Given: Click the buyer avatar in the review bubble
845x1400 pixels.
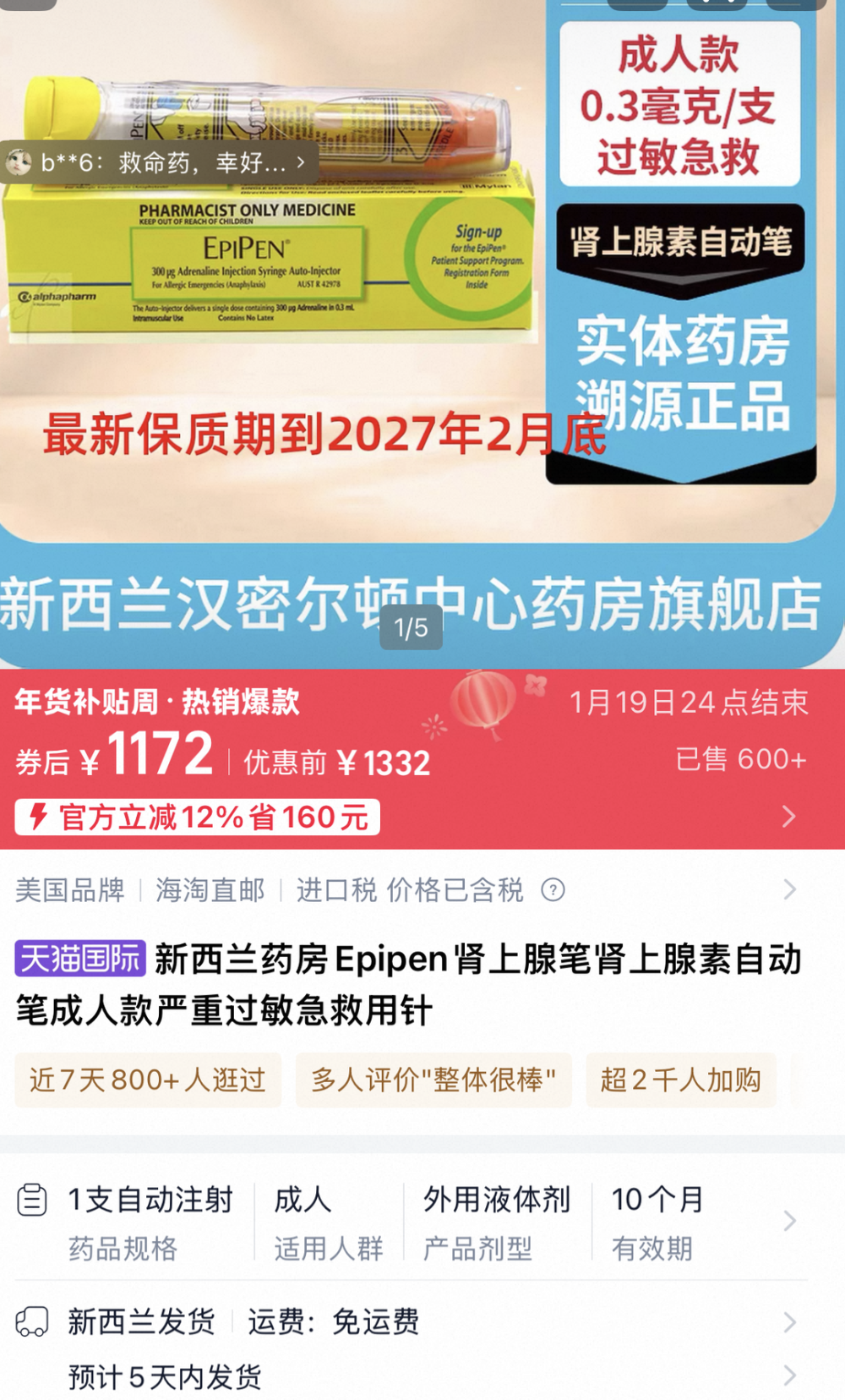Looking at the screenshot, I should [22, 161].
